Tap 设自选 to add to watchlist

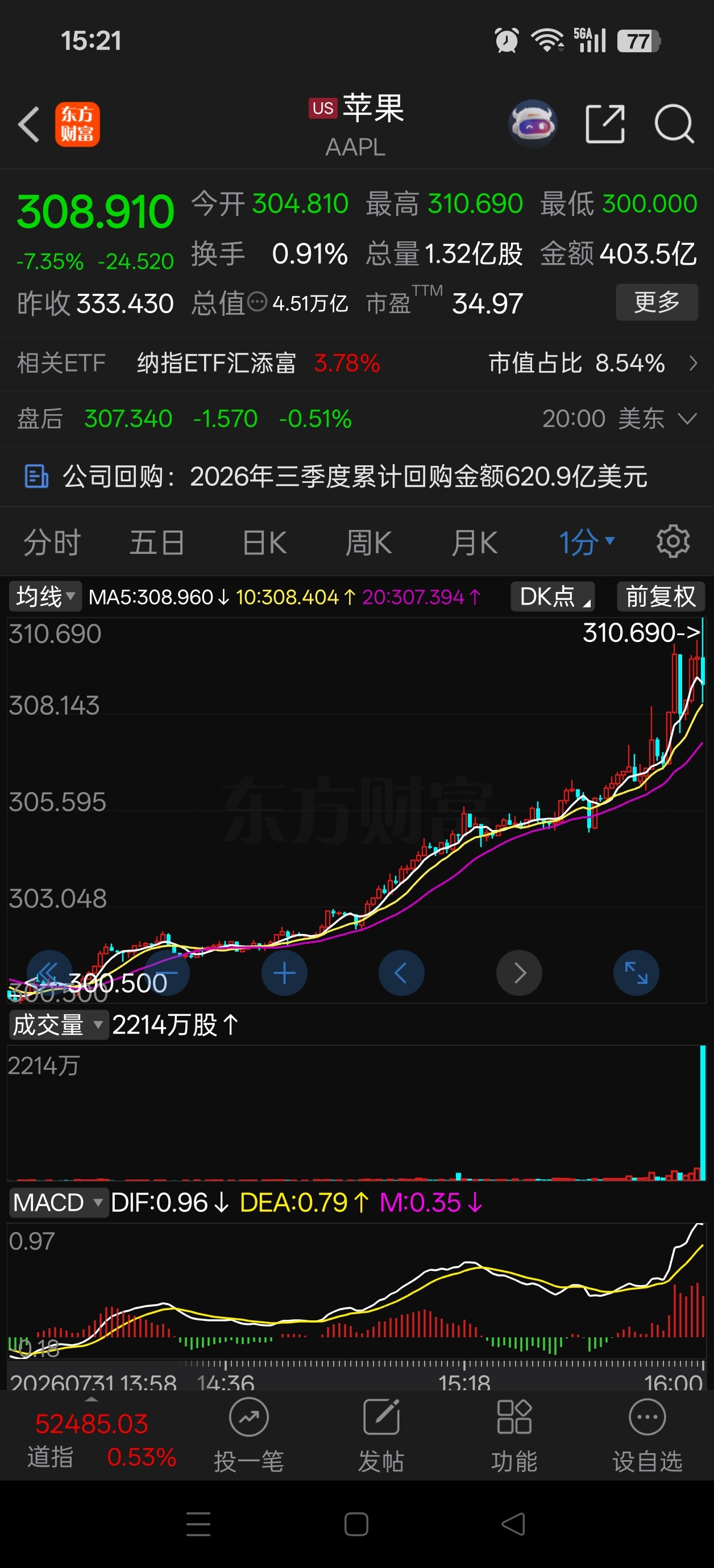[x=647, y=1434]
